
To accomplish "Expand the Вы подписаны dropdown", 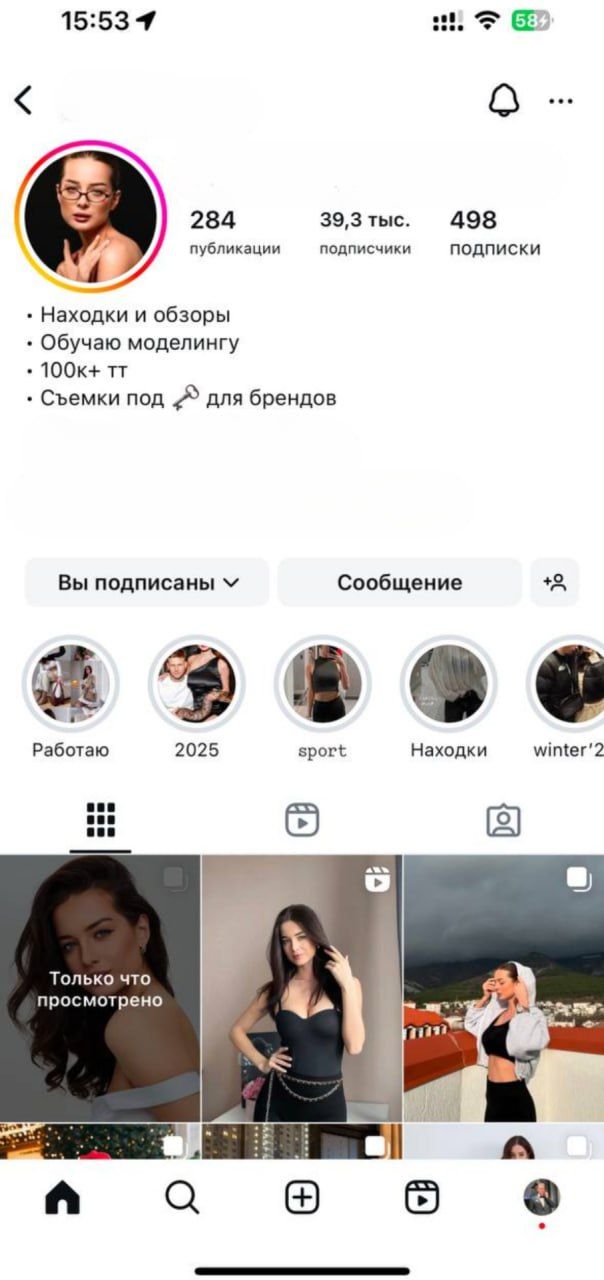I will coord(147,582).
